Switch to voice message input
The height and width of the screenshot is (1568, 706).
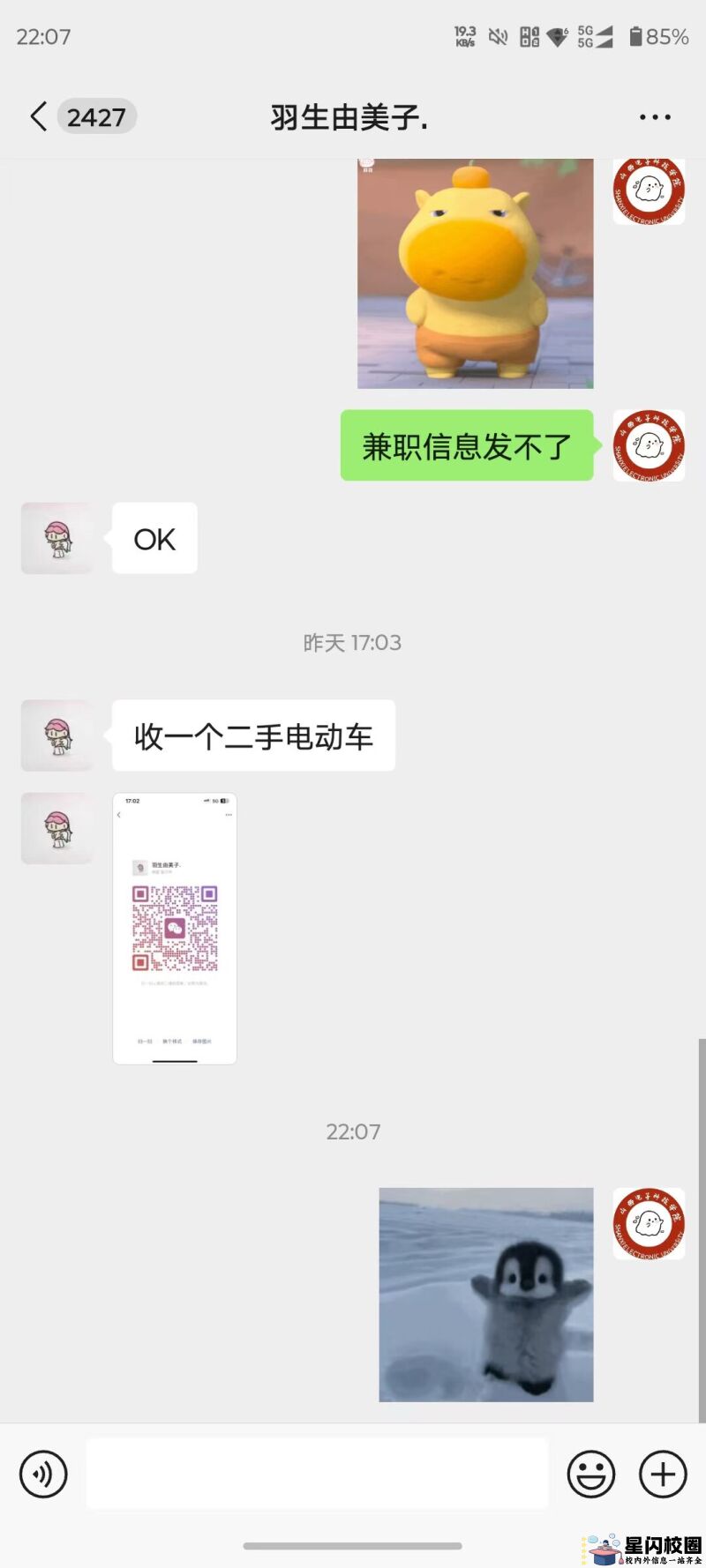tap(43, 1474)
